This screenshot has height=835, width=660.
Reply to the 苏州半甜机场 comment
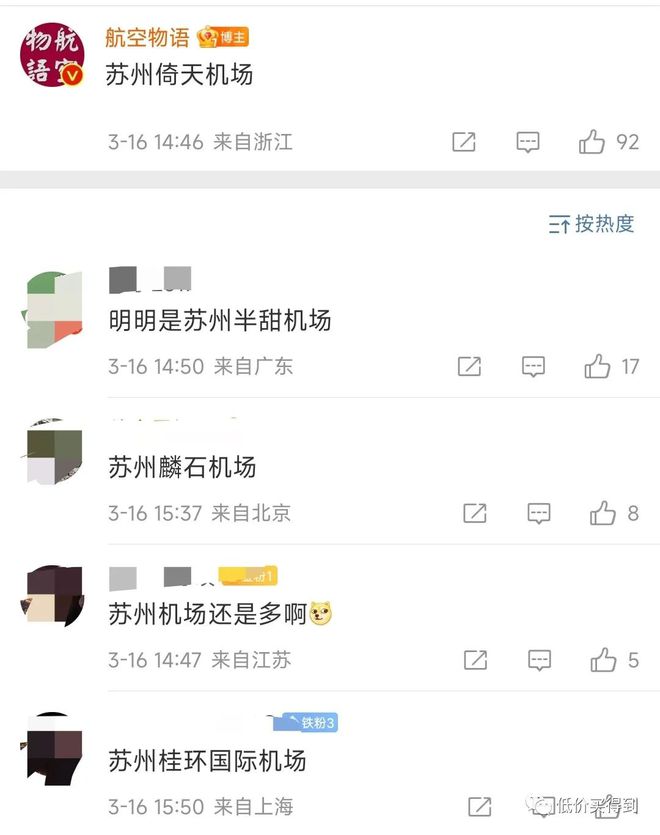pos(534,367)
